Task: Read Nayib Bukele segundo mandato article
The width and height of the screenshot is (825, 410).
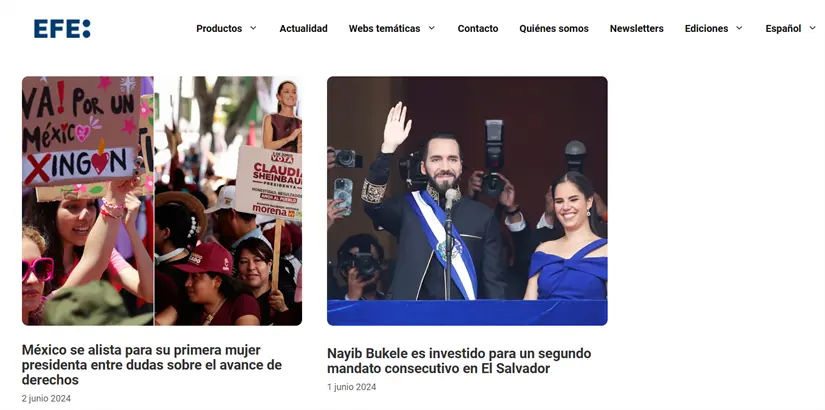Action: tap(458, 361)
